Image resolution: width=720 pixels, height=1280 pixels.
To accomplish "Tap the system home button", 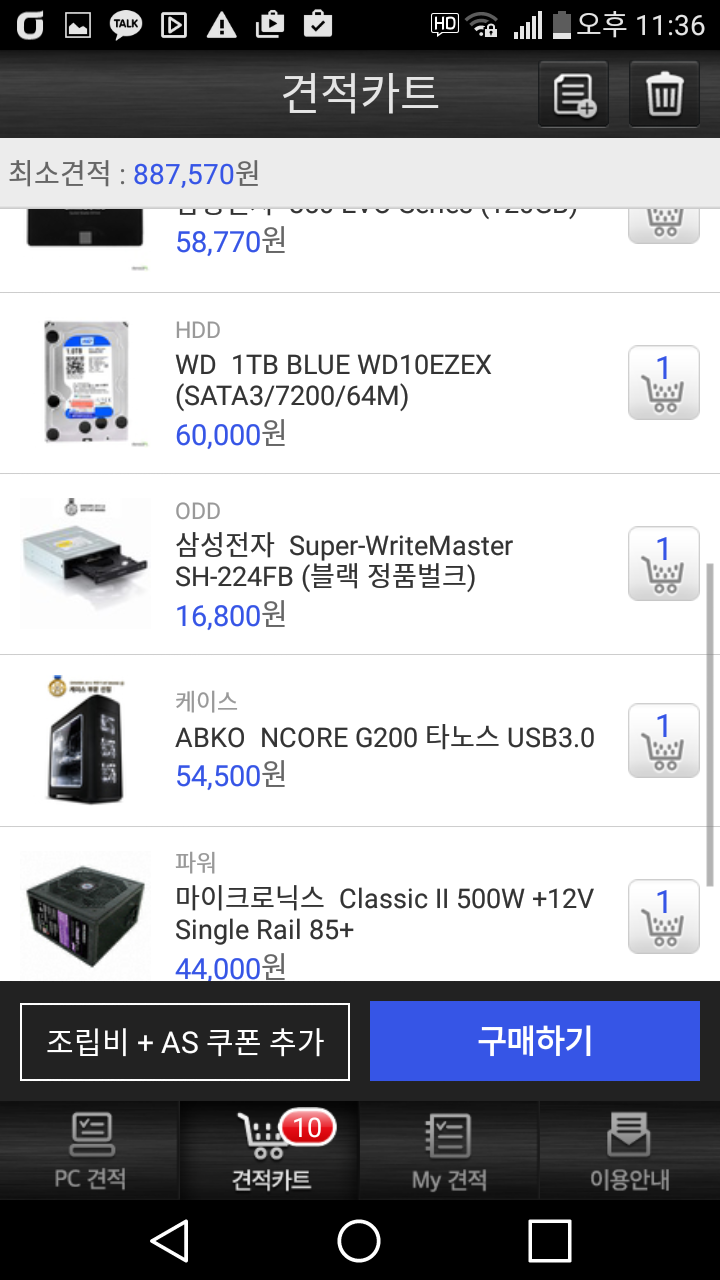I will (x=359, y=1241).
